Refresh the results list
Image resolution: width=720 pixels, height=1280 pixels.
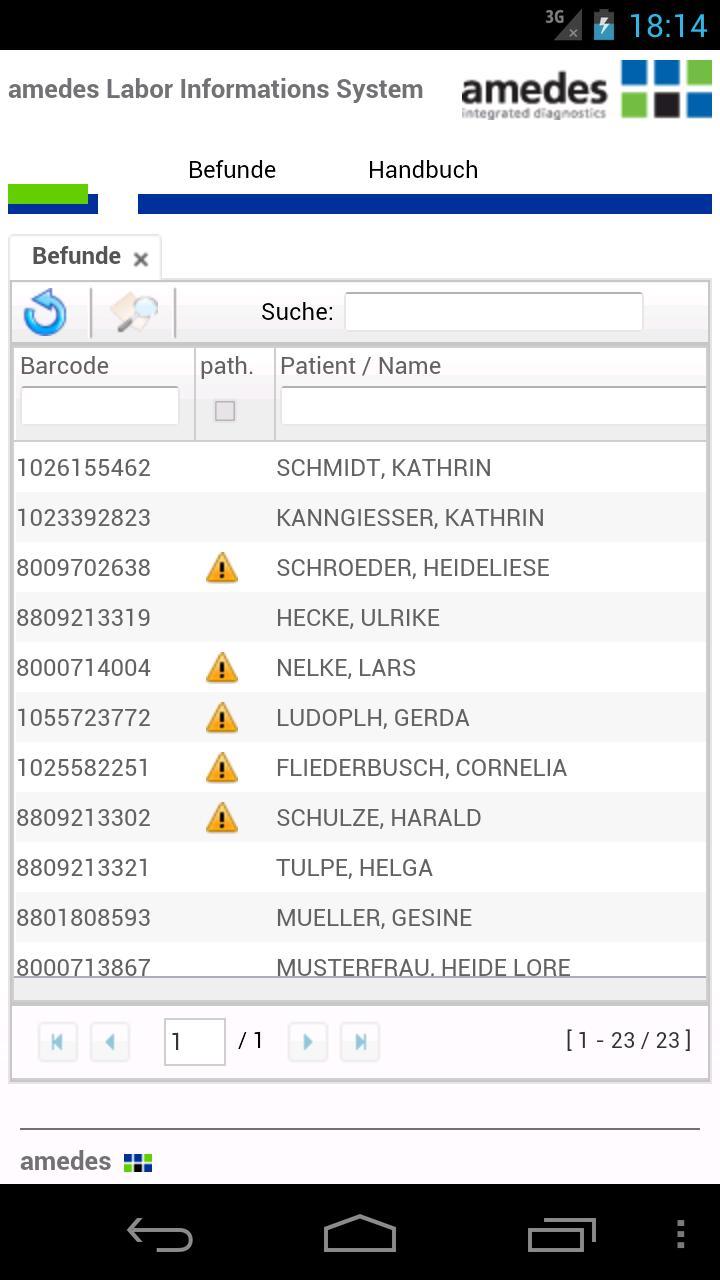tap(45, 312)
